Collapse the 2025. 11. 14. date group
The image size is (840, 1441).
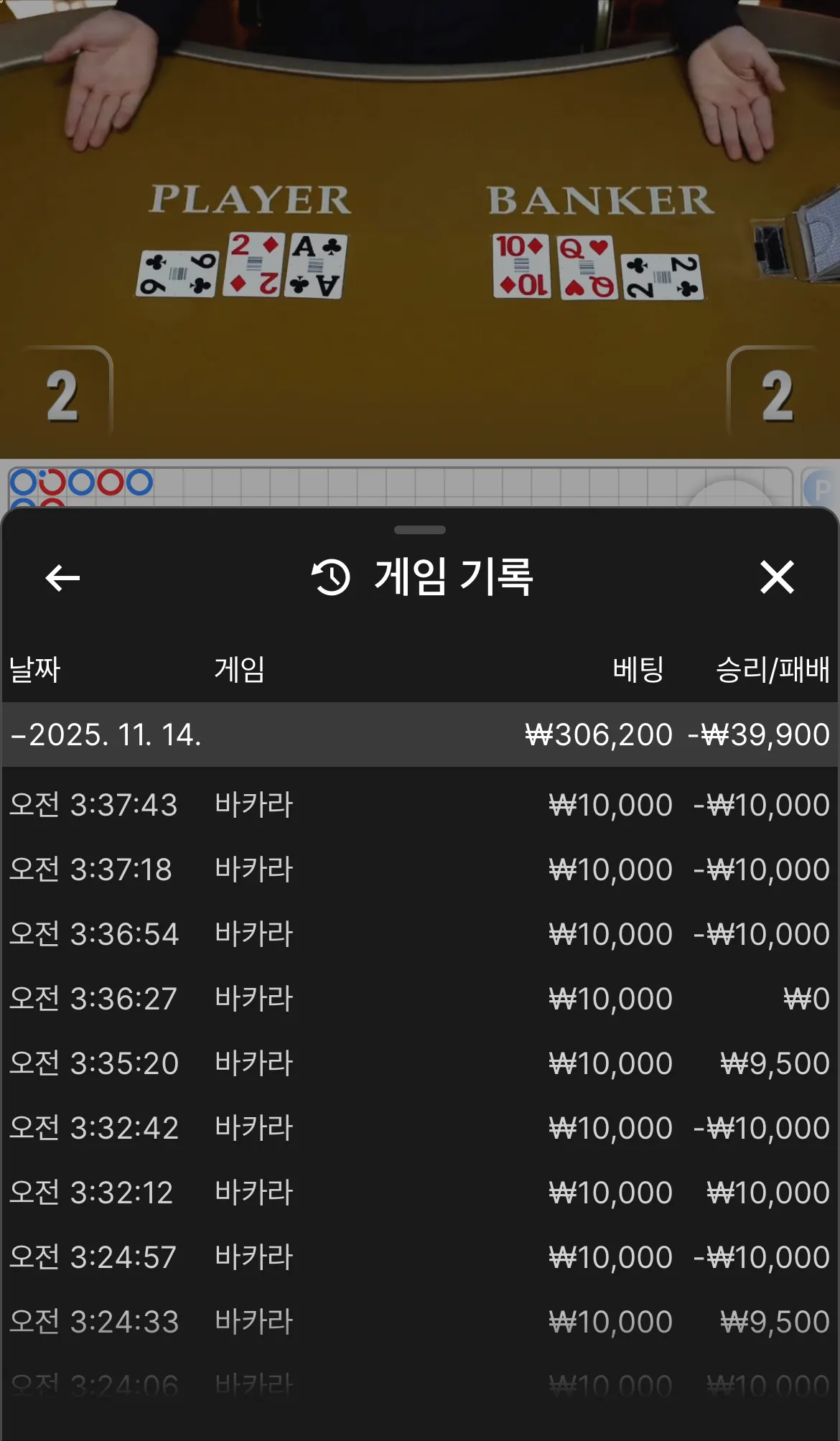(420, 735)
